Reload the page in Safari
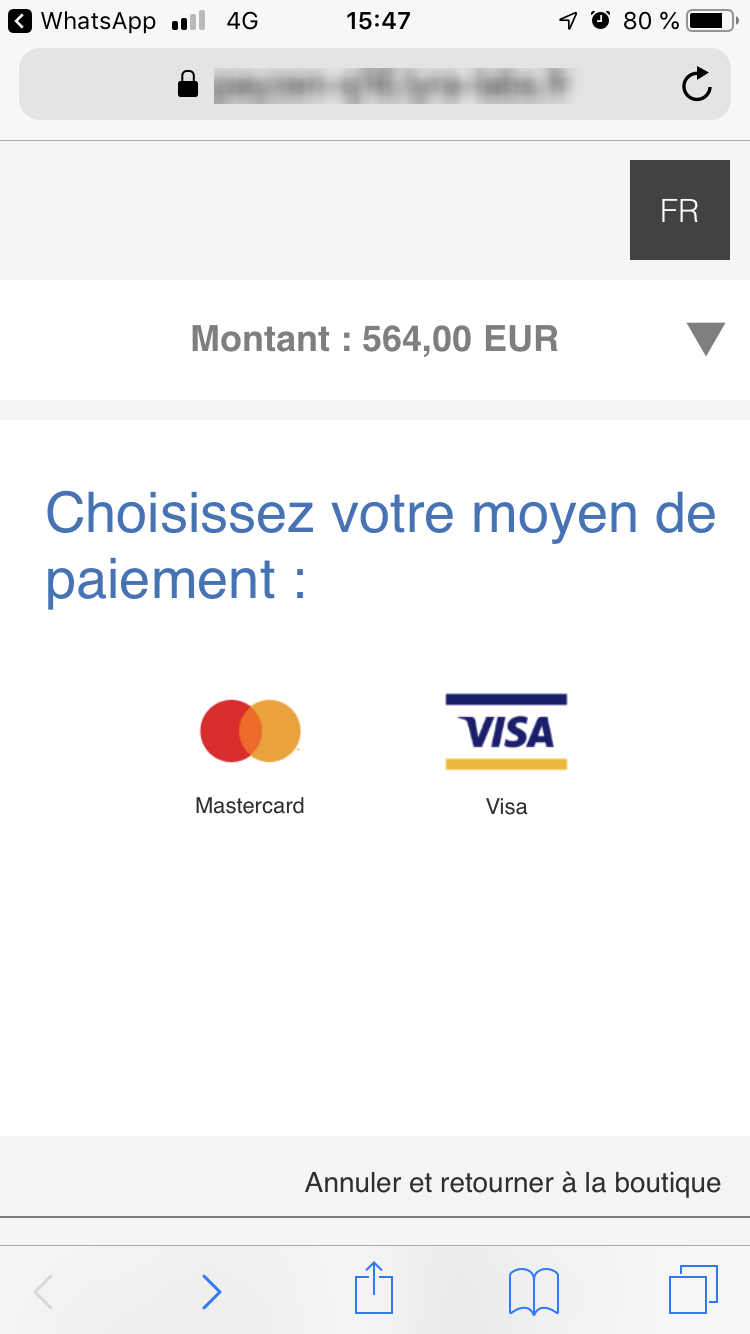 pos(696,85)
